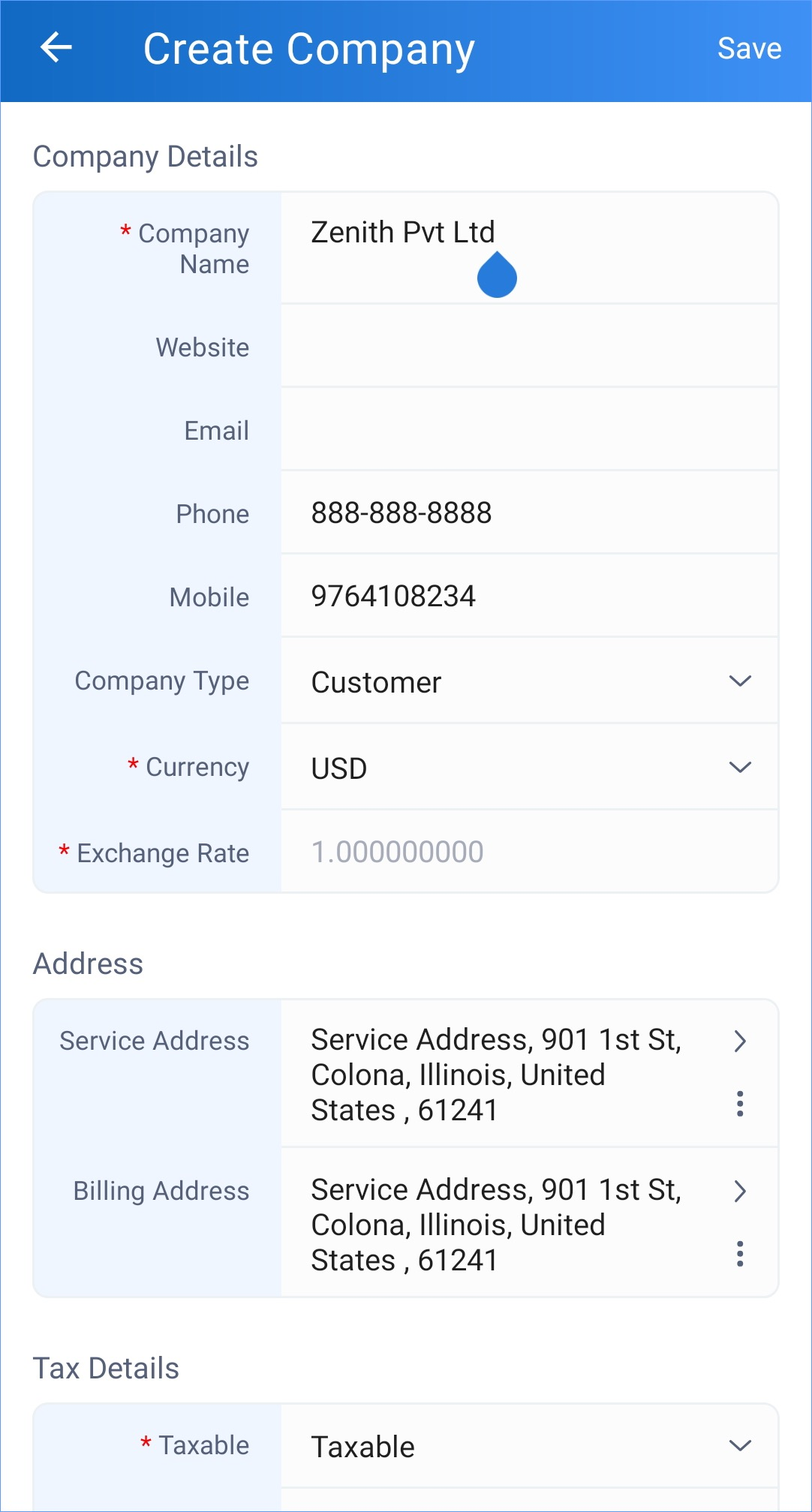Change the Currency dropdown from USD
This screenshot has height=1512, width=812.
coord(528,768)
